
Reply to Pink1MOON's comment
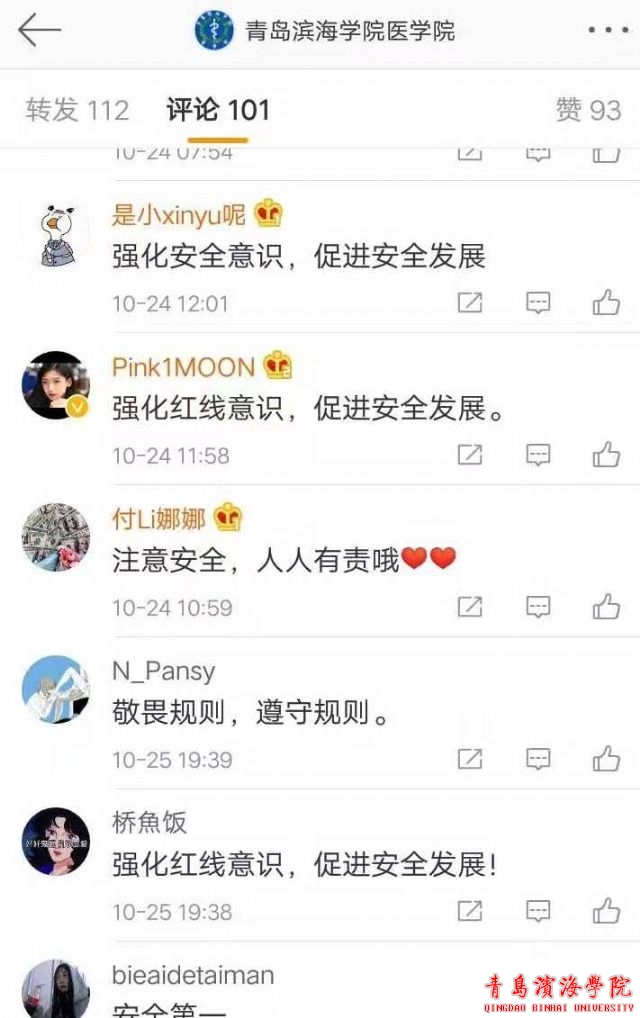pos(538,455)
